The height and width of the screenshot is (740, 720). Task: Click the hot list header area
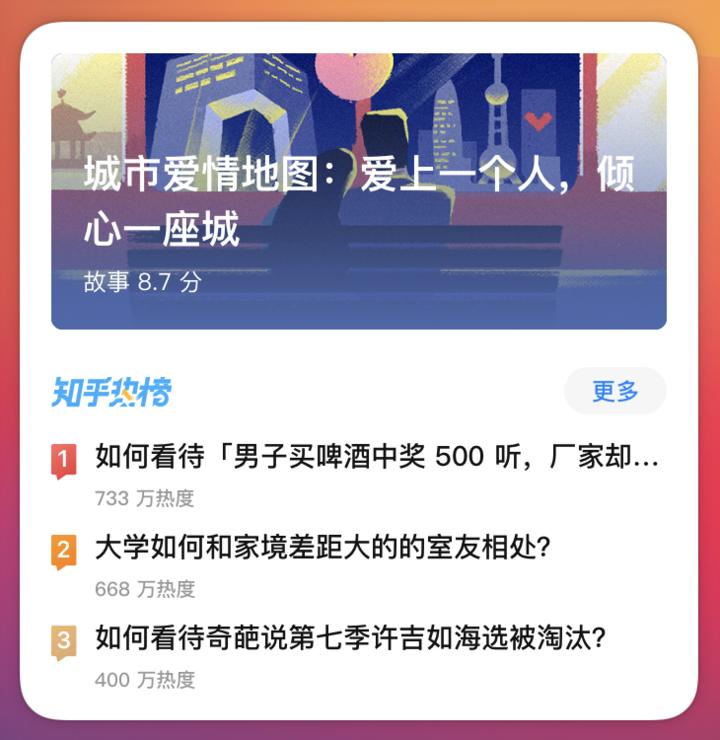(x=360, y=392)
